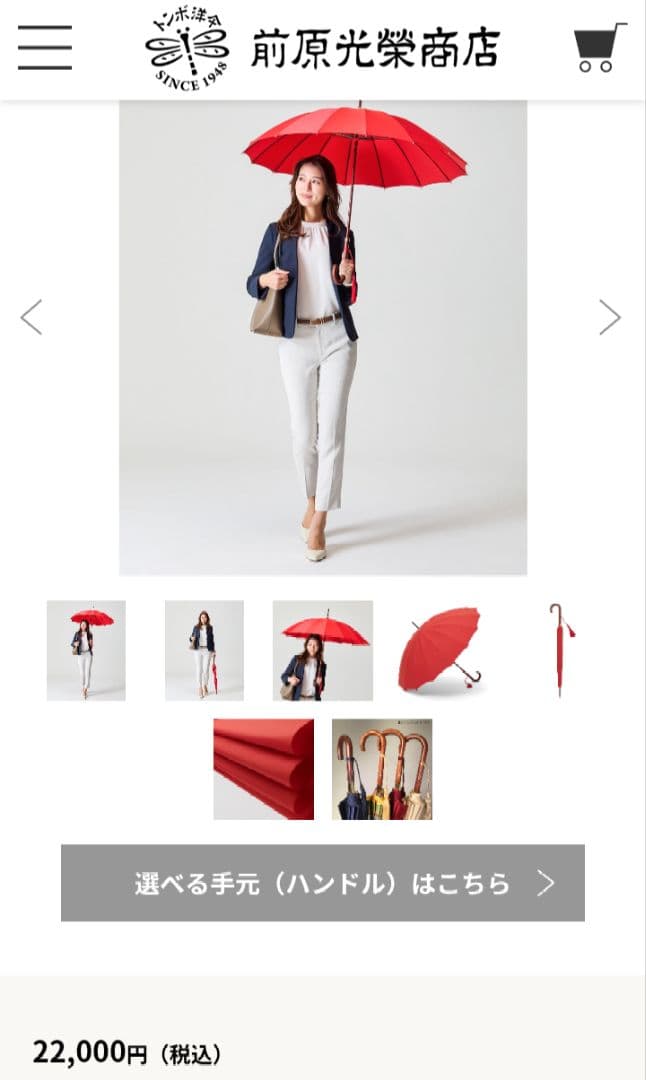The height and width of the screenshot is (1080, 646).
Task: Select the thumbnail of the open red umbrella alone
Action: pyautogui.click(x=440, y=650)
